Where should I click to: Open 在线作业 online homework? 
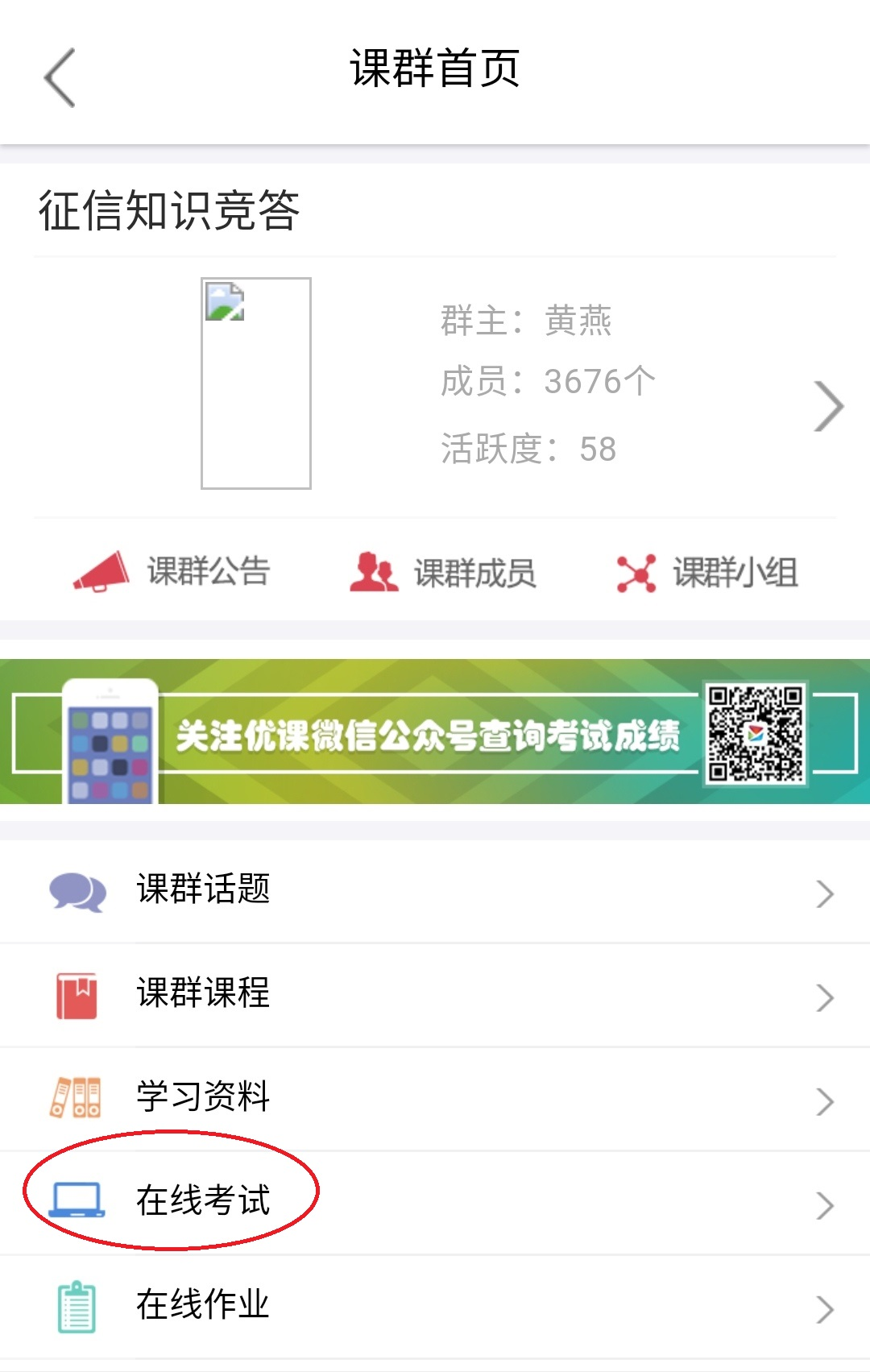tap(435, 1306)
